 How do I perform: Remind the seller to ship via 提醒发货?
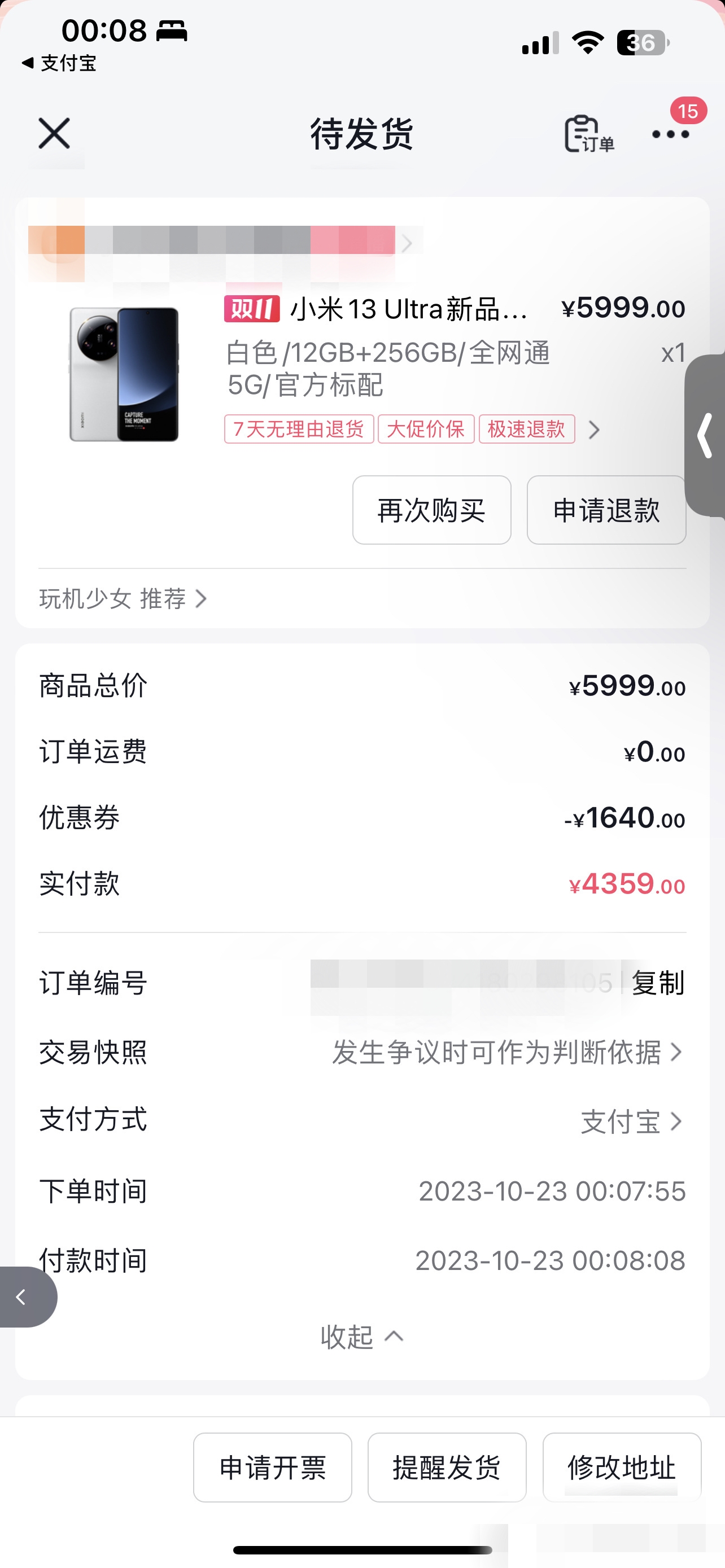pos(447,1468)
